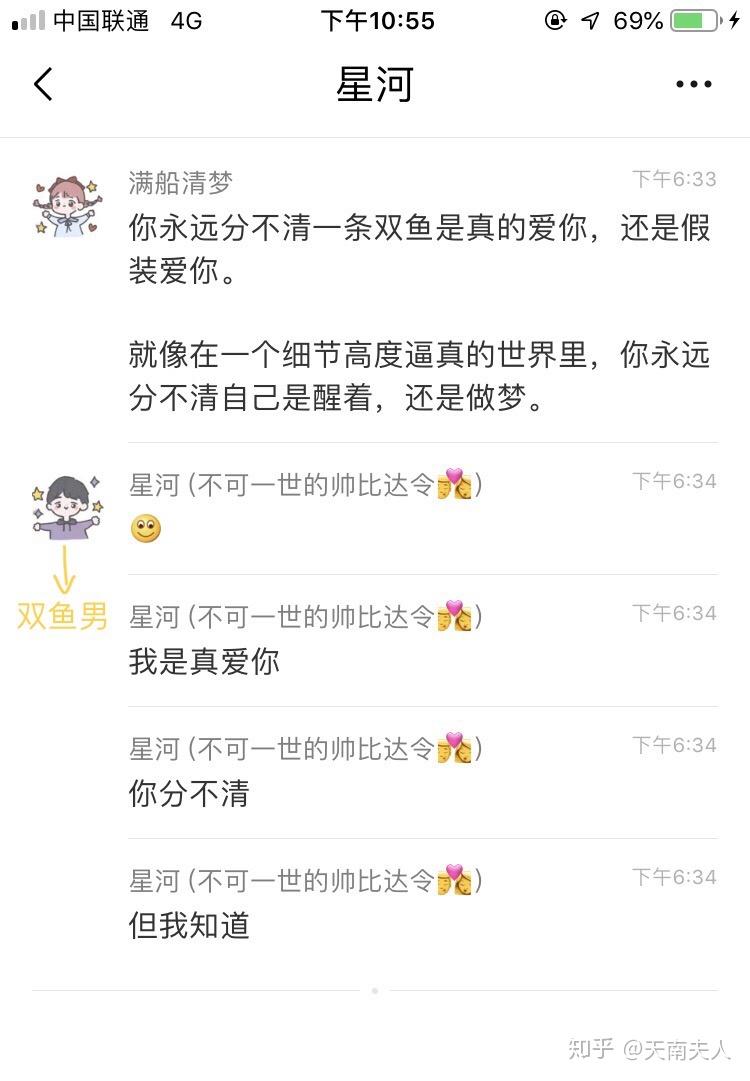Viewport: 750px width, 1081px height.
Task: Go back from the 星河 chat
Action: tap(43, 85)
